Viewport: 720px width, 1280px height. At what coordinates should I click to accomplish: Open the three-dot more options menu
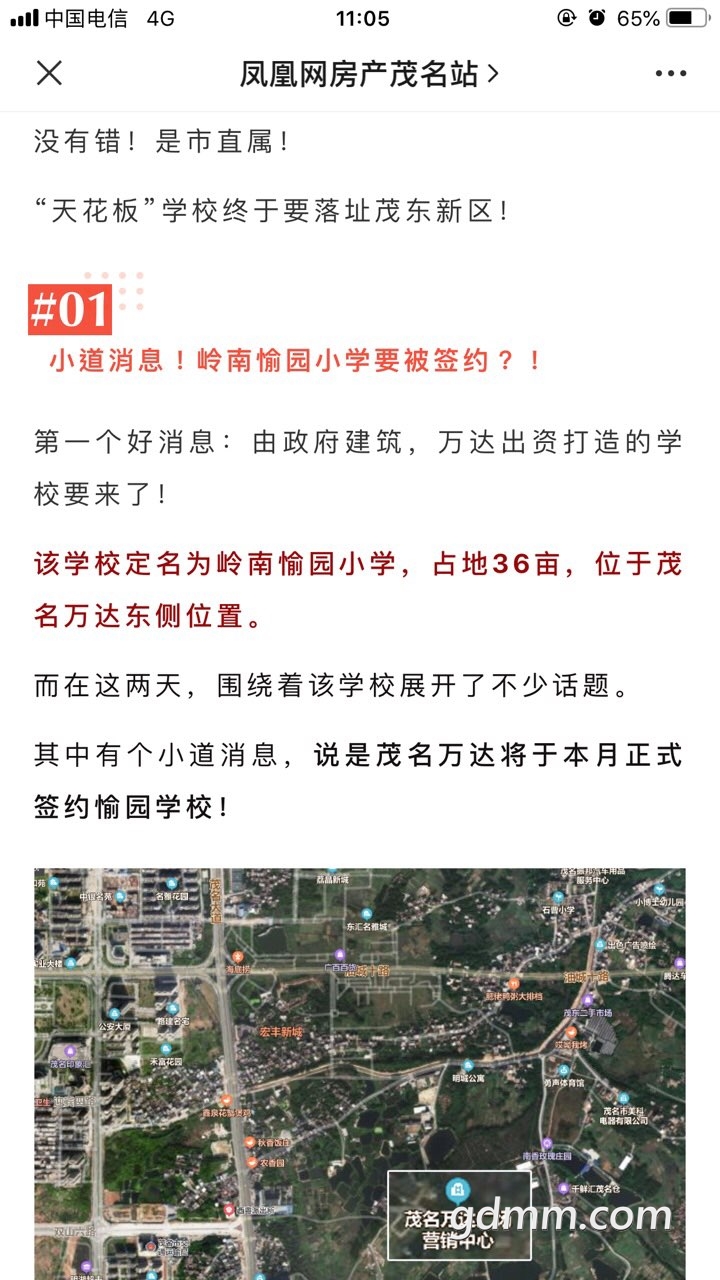pos(670,73)
